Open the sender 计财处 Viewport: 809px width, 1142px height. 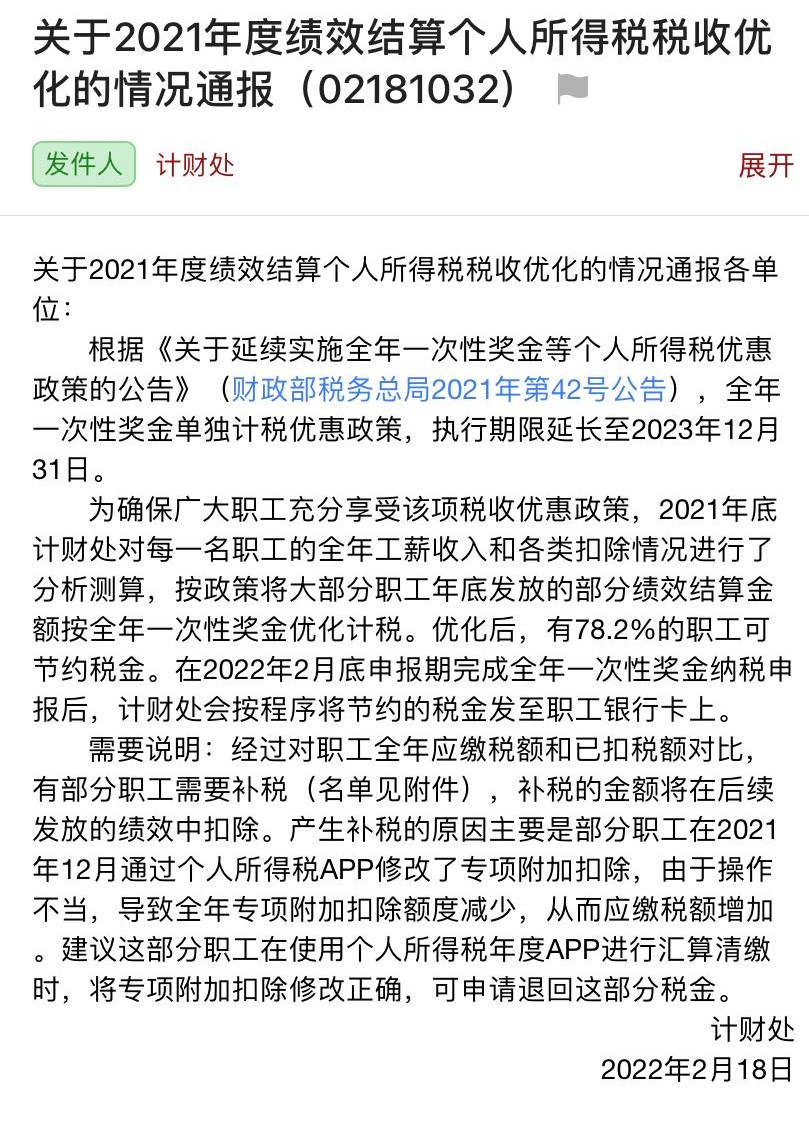tap(195, 165)
